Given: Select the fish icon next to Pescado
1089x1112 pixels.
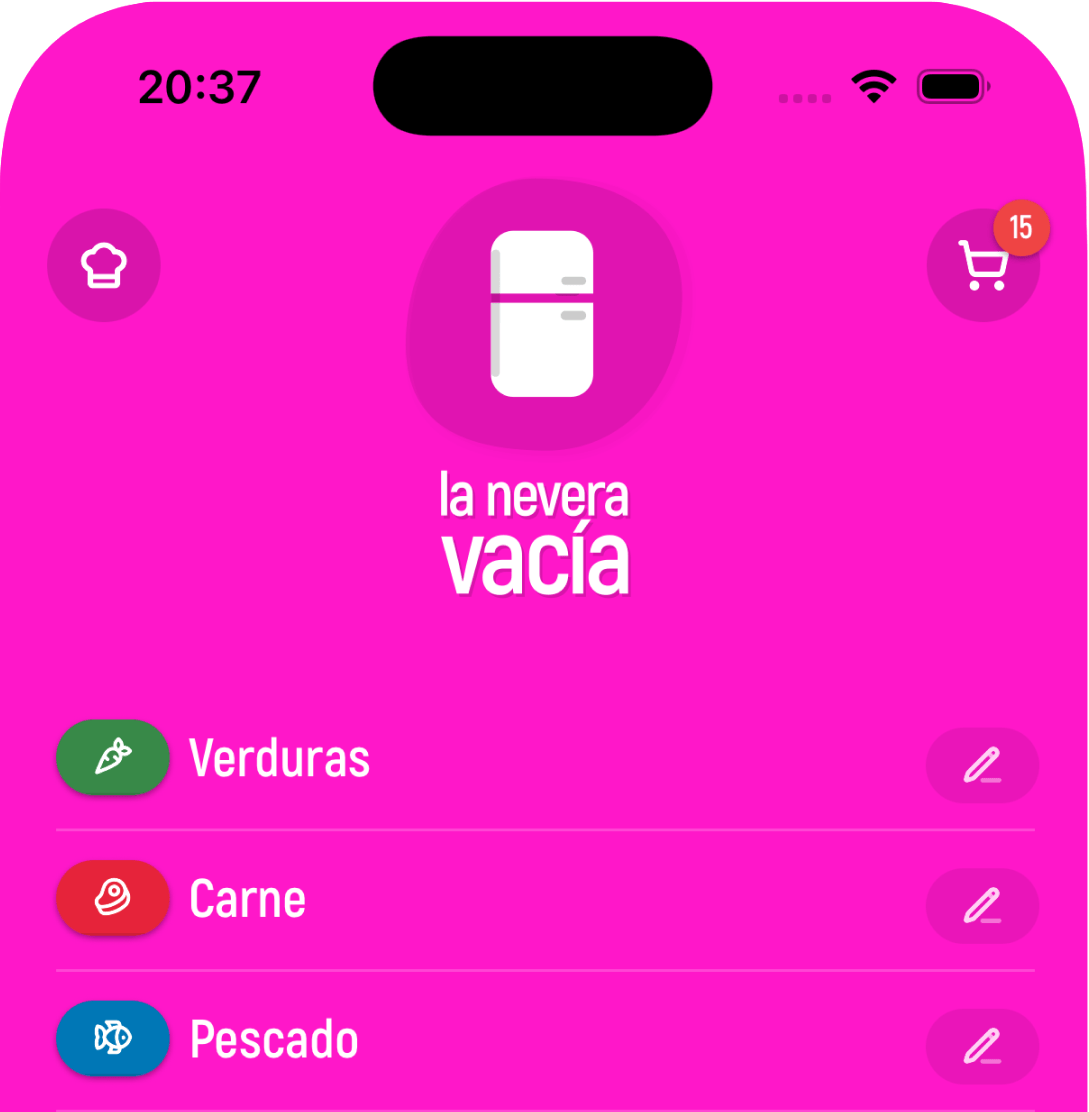Looking at the screenshot, I should 112,1039.
